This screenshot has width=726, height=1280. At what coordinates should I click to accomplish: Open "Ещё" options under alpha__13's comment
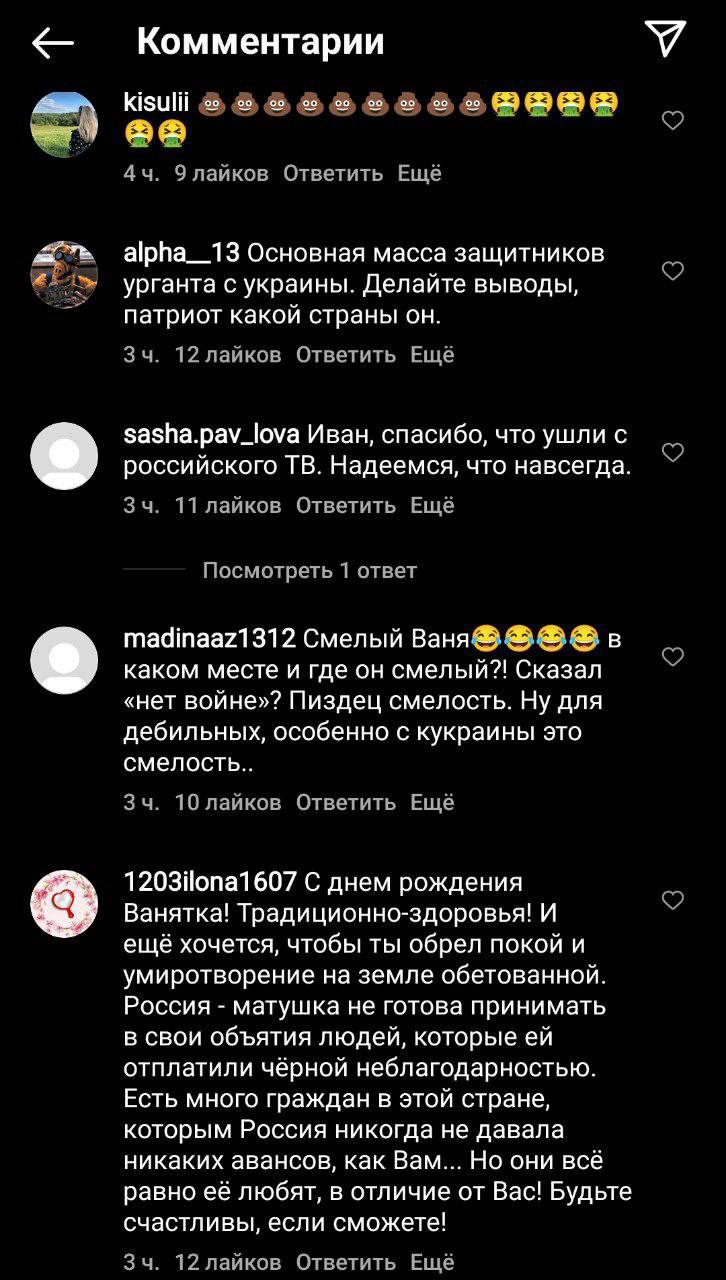click(x=432, y=355)
